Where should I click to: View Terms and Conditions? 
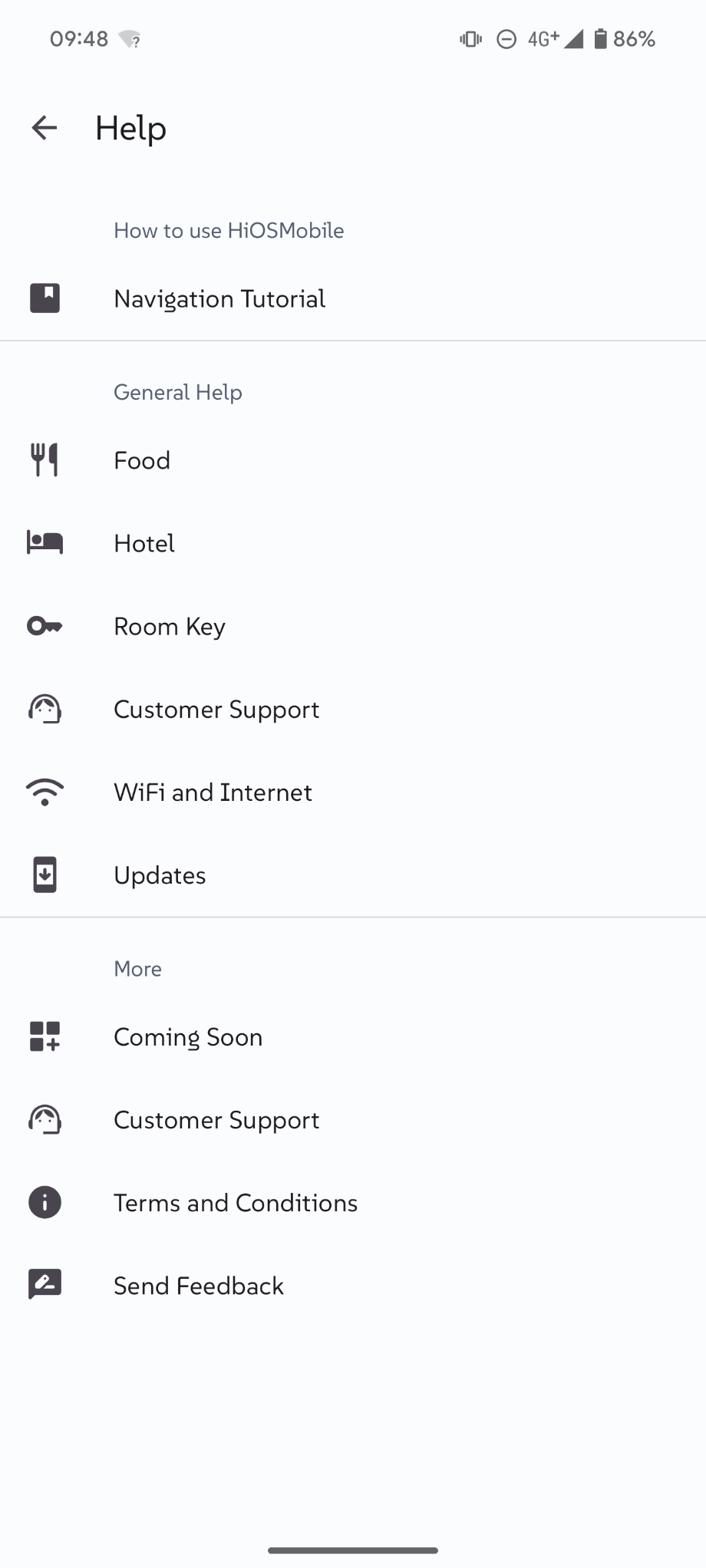(353, 1202)
